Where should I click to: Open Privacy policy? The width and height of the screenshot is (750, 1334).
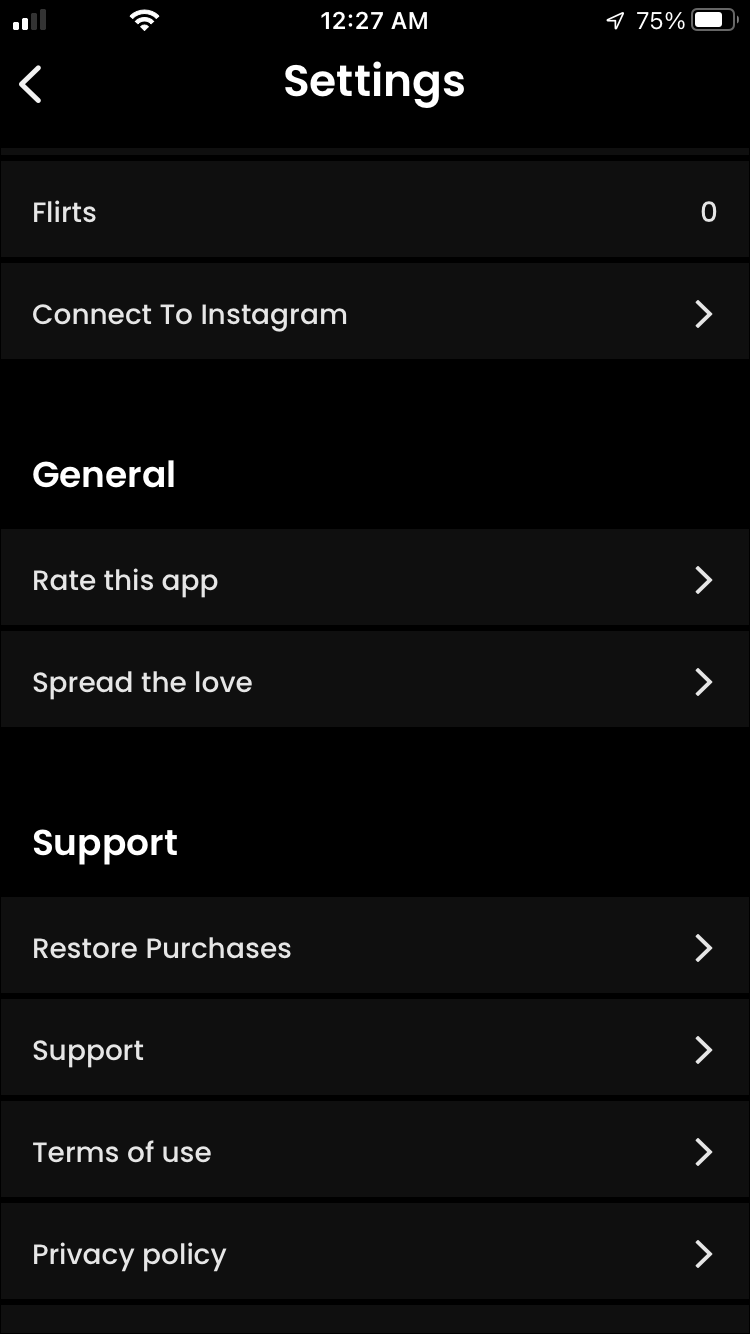(375, 1254)
